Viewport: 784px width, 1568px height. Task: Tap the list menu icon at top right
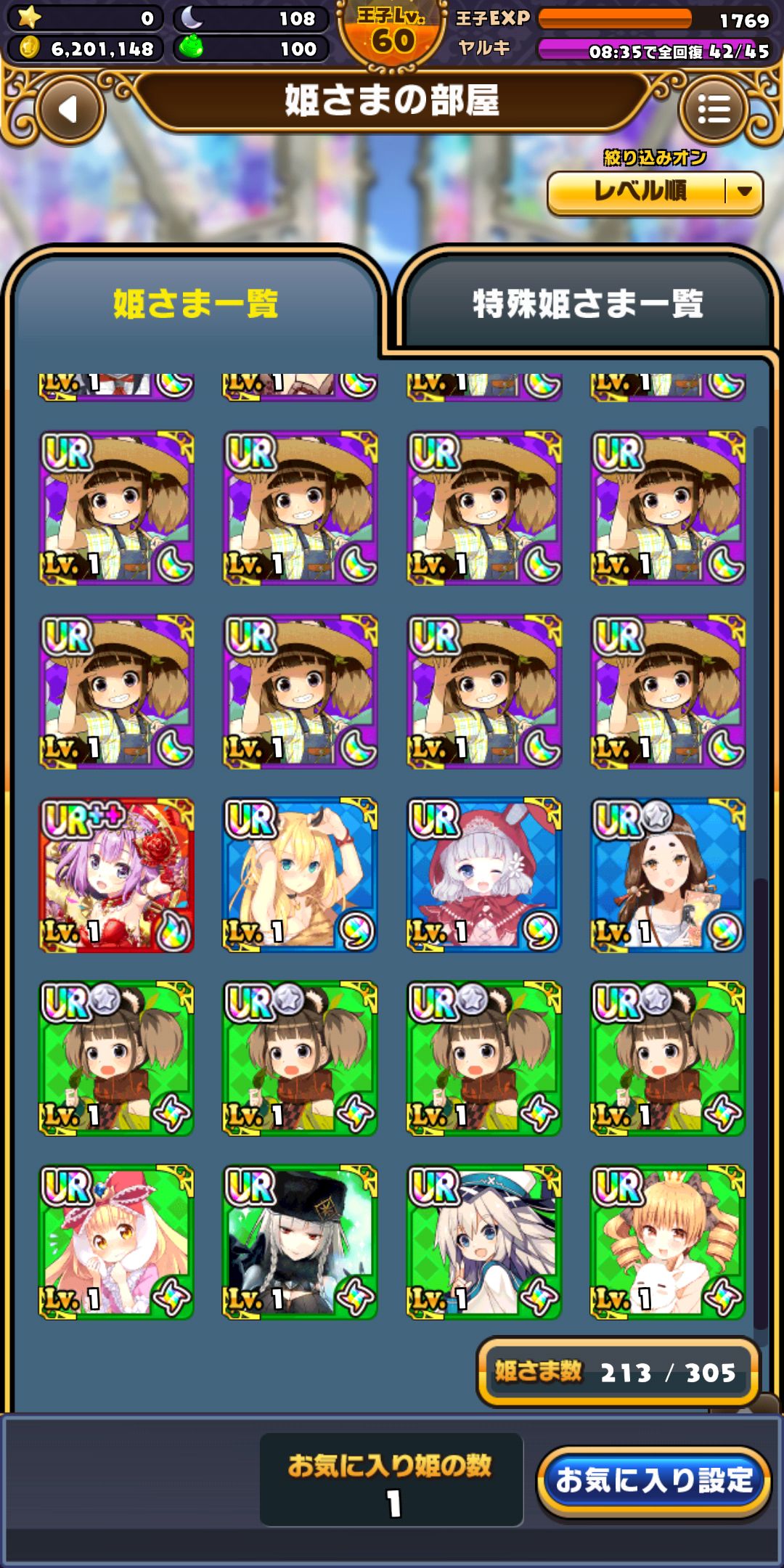point(715,107)
